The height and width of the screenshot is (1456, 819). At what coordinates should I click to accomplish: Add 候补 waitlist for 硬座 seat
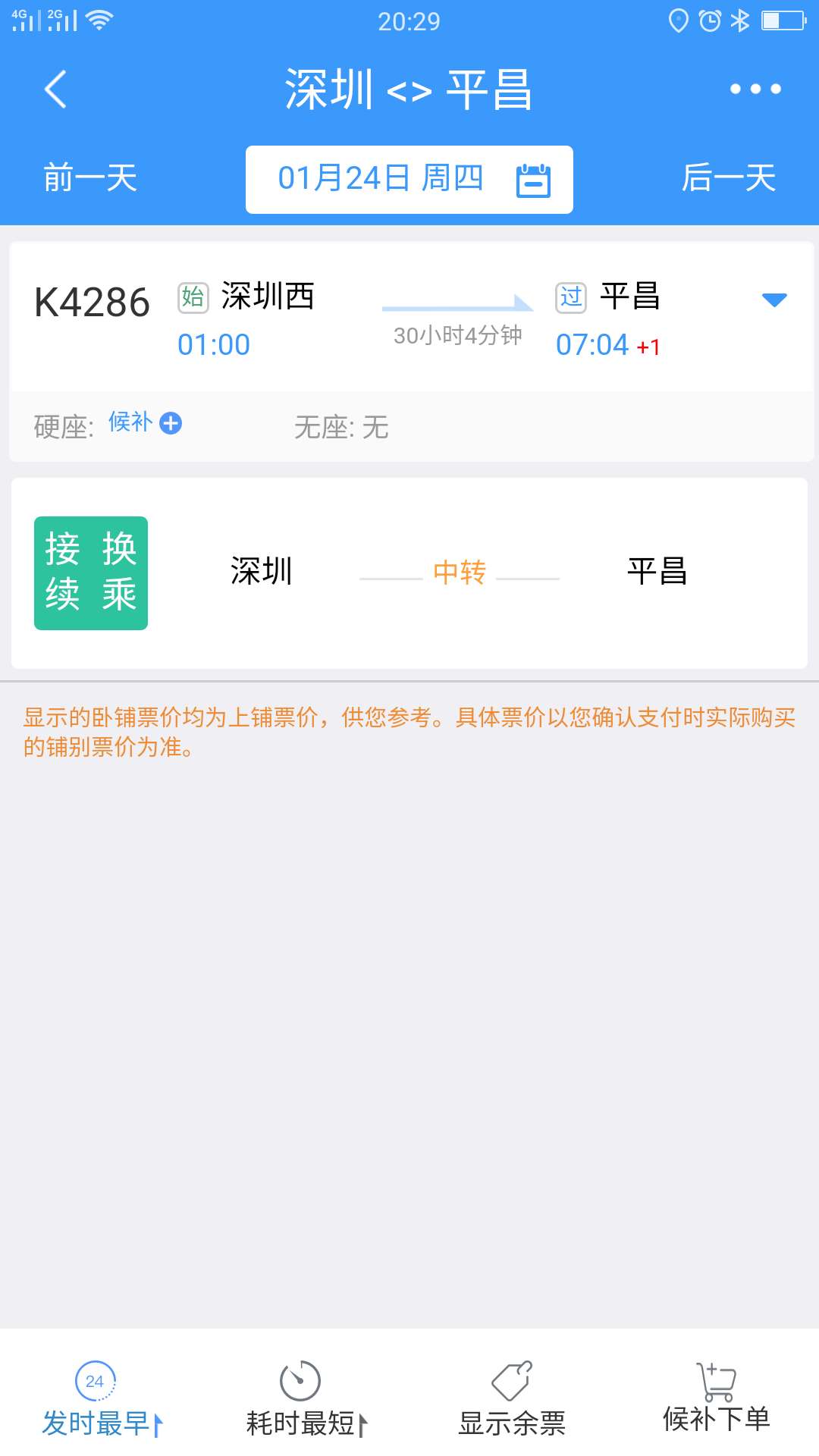145,422
